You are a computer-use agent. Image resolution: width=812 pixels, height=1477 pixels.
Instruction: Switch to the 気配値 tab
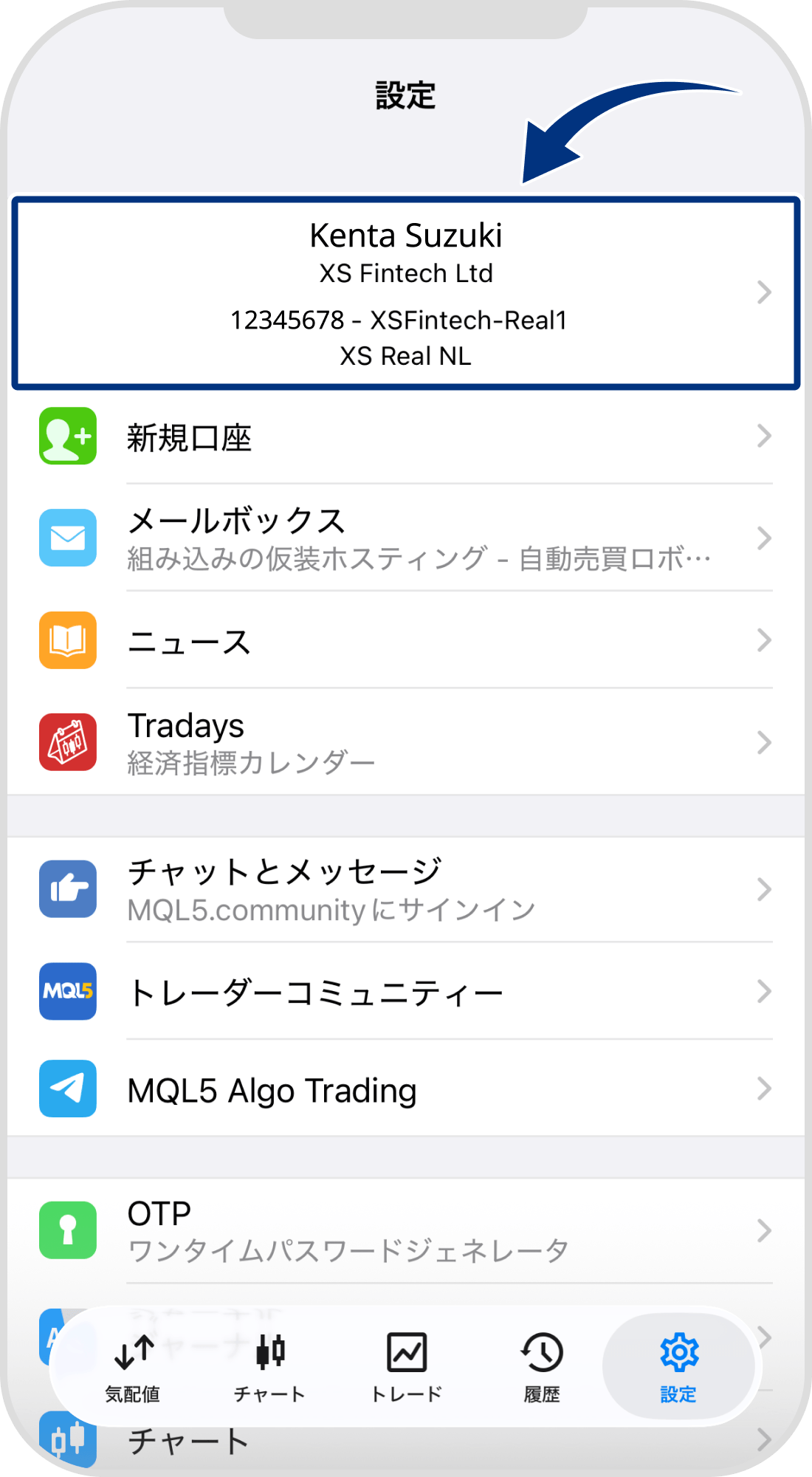(x=133, y=1368)
